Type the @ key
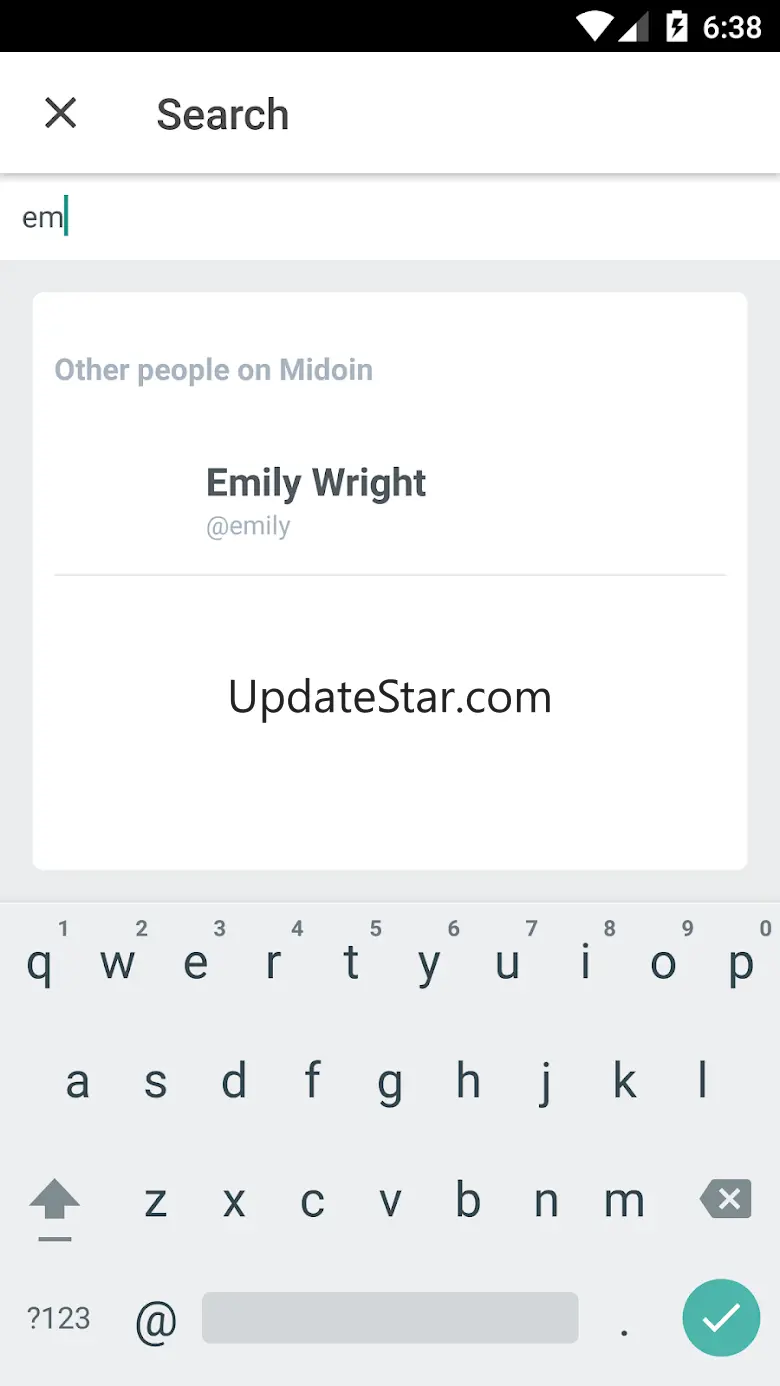Viewport: 780px width, 1386px height. click(x=156, y=1320)
